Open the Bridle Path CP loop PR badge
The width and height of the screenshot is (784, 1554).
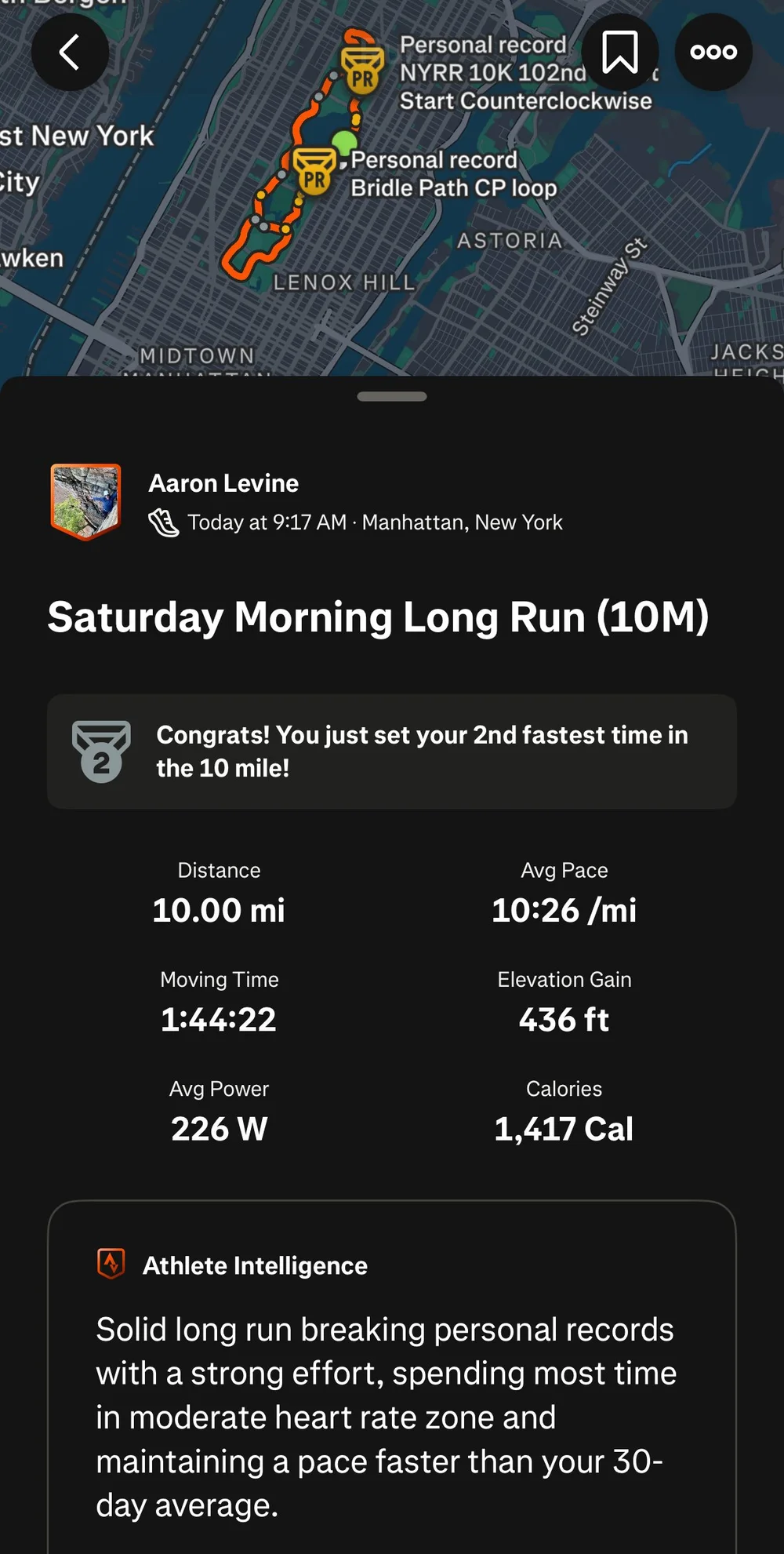click(314, 172)
